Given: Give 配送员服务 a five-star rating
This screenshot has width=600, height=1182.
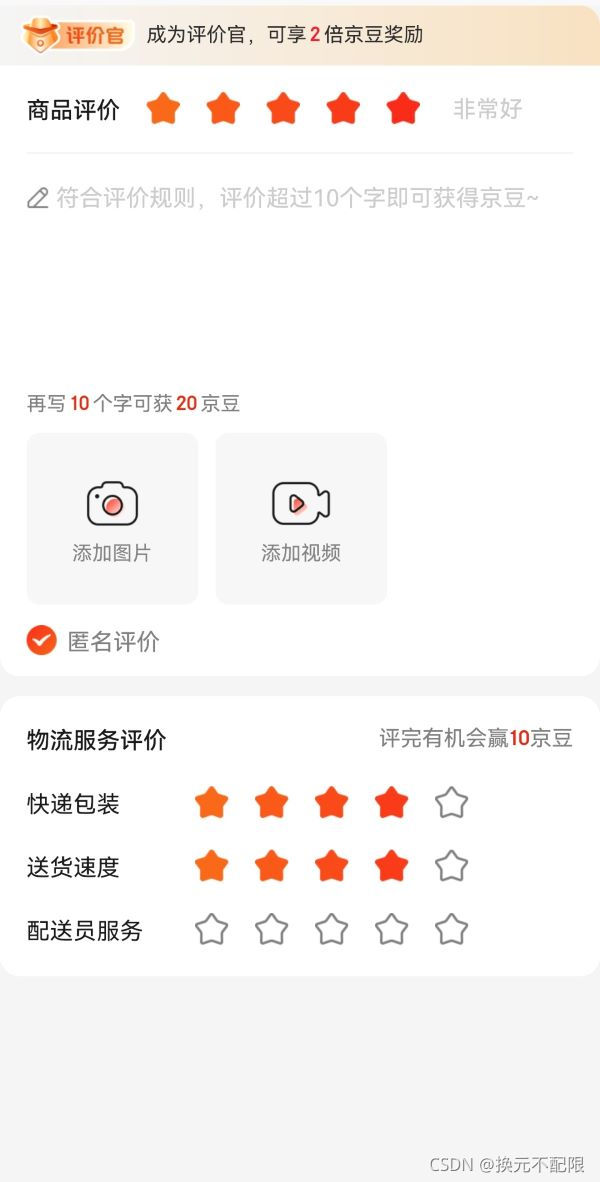Looking at the screenshot, I should point(452,929).
